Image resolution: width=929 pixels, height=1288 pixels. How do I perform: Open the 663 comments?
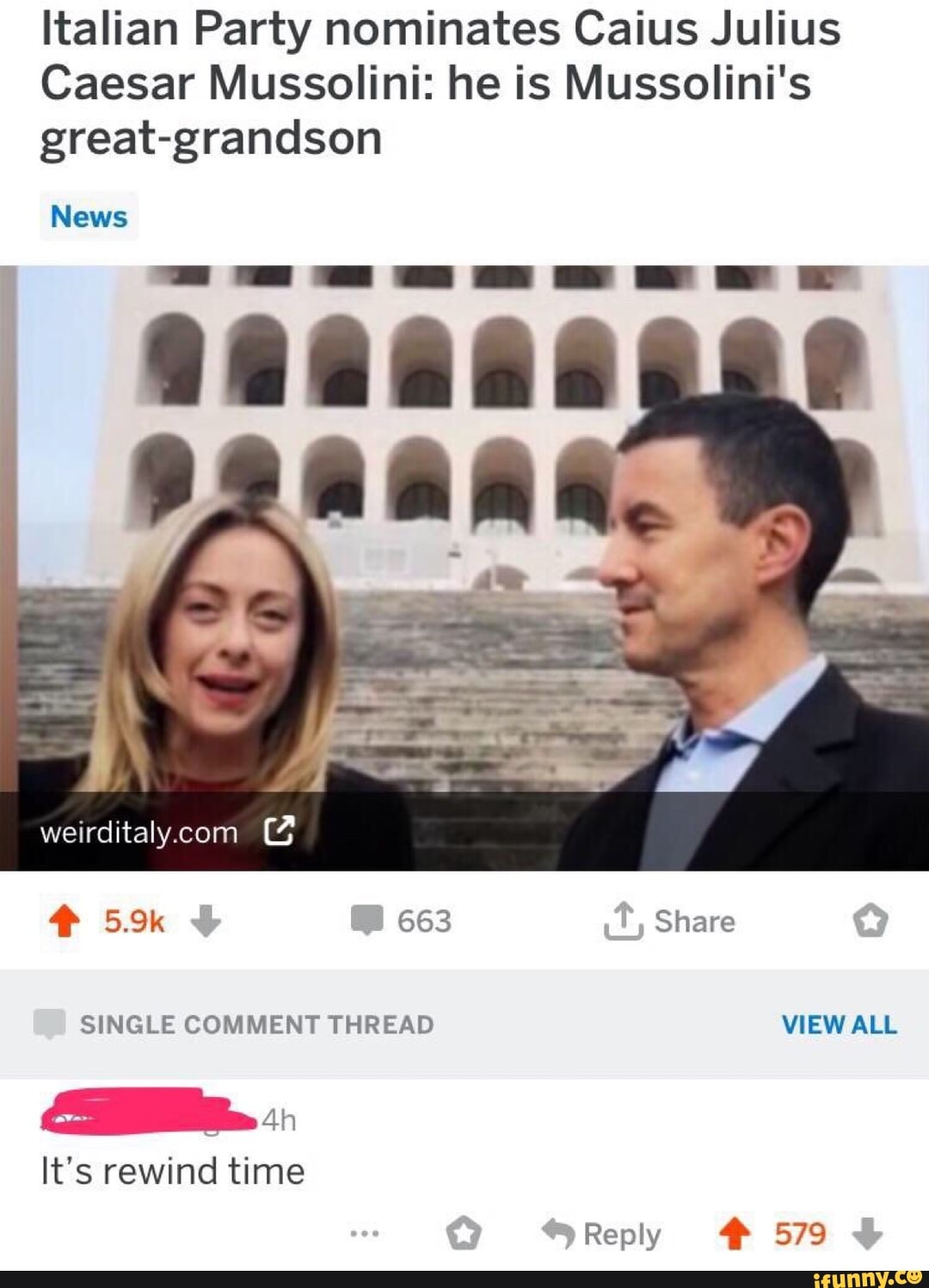click(x=401, y=921)
